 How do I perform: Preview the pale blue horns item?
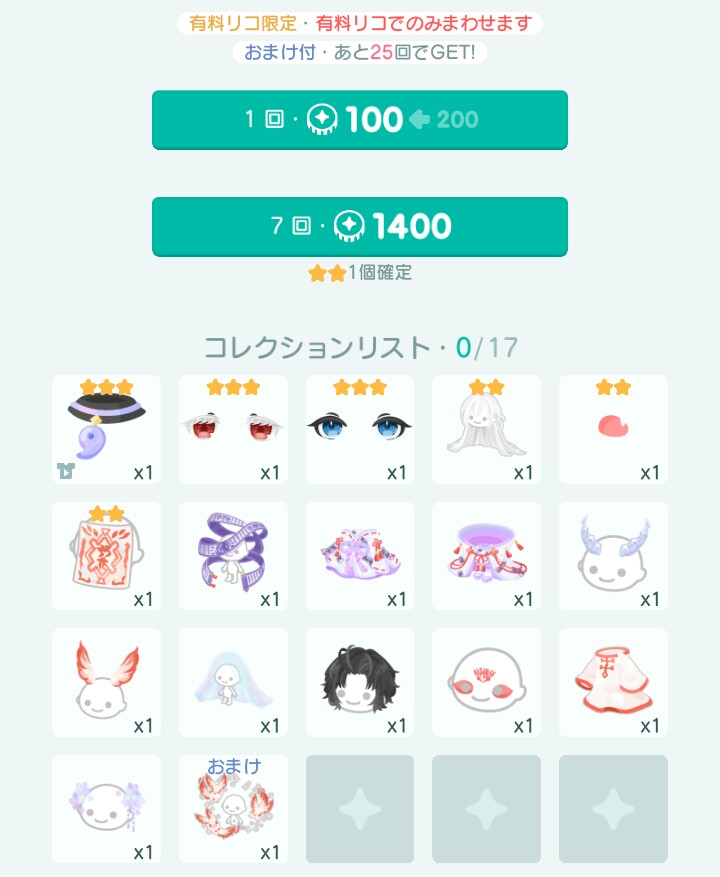pos(613,556)
